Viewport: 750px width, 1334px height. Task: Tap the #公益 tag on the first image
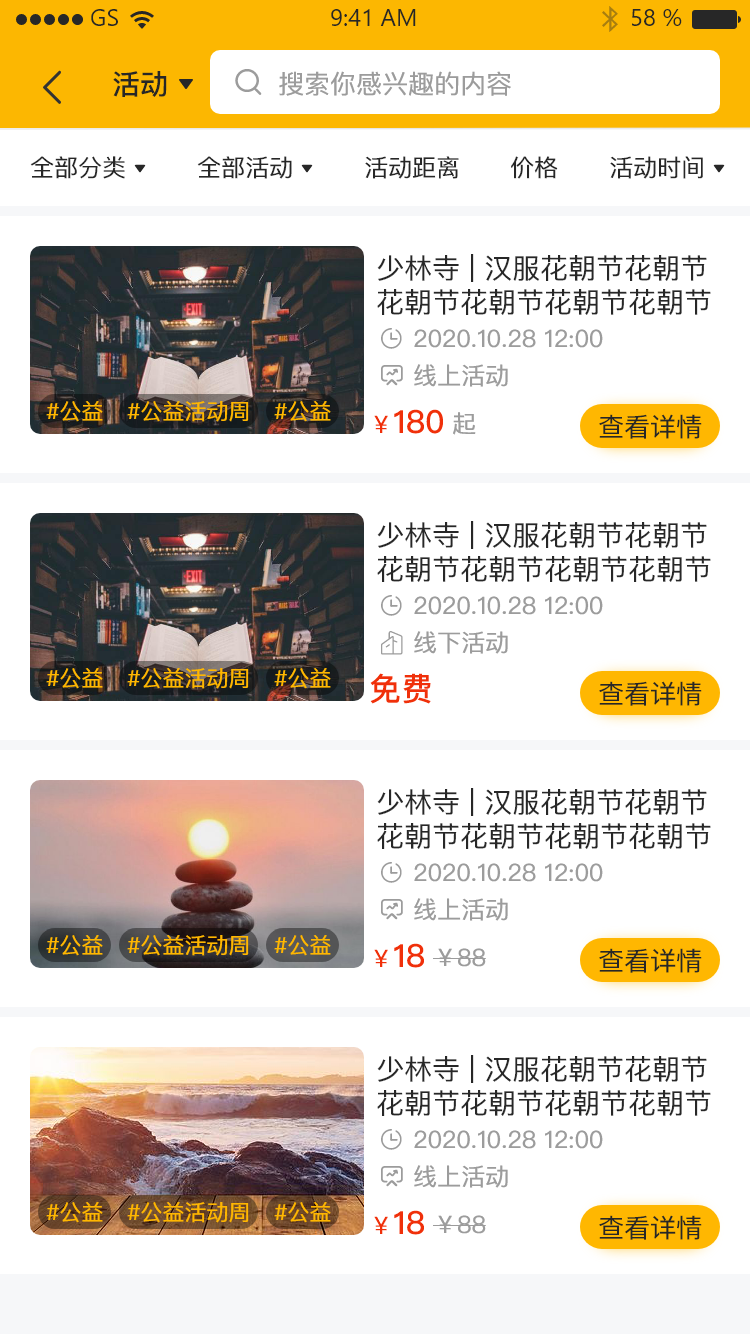pyautogui.click(x=73, y=411)
